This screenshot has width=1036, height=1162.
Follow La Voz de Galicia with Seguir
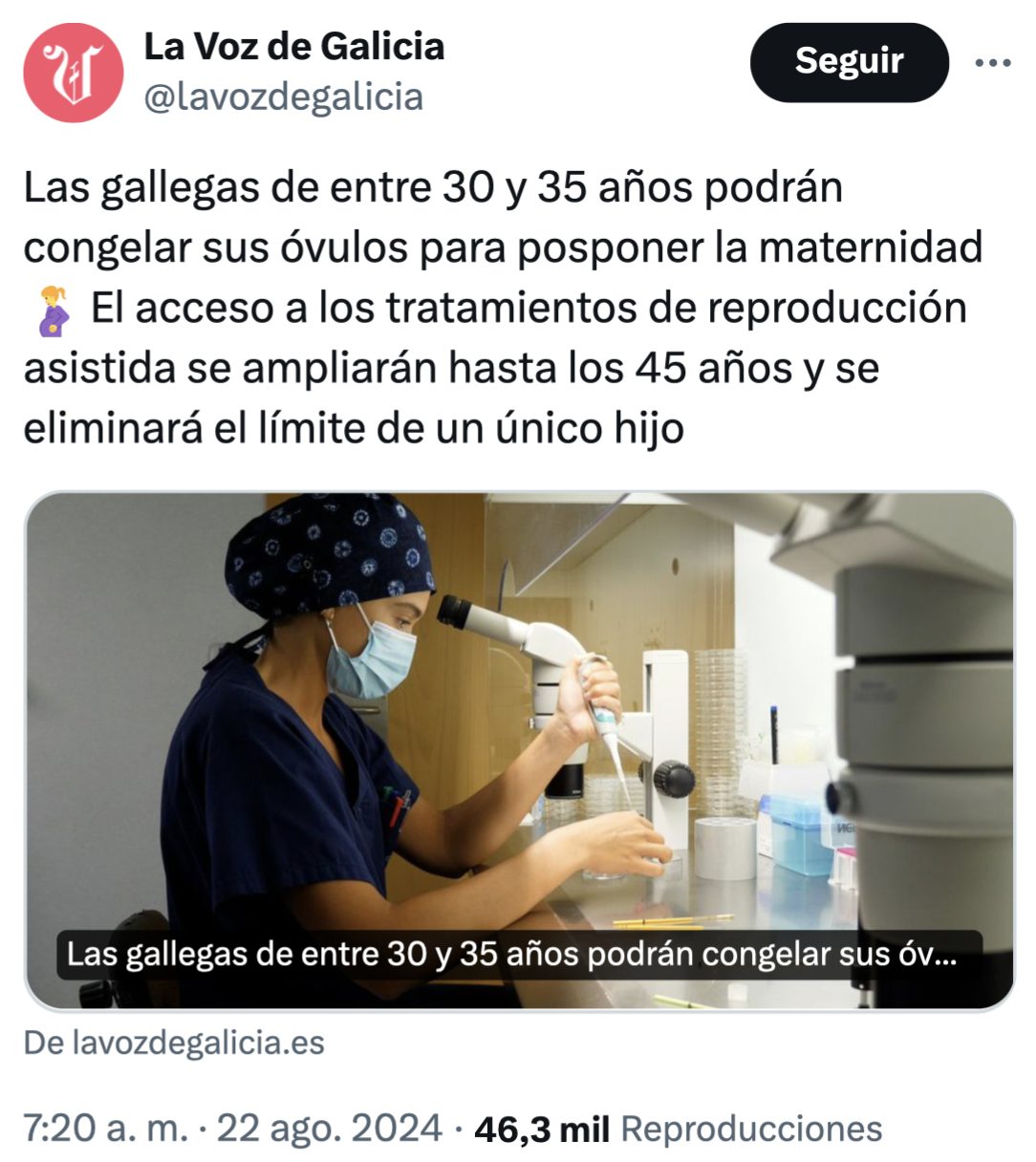point(849,62)
